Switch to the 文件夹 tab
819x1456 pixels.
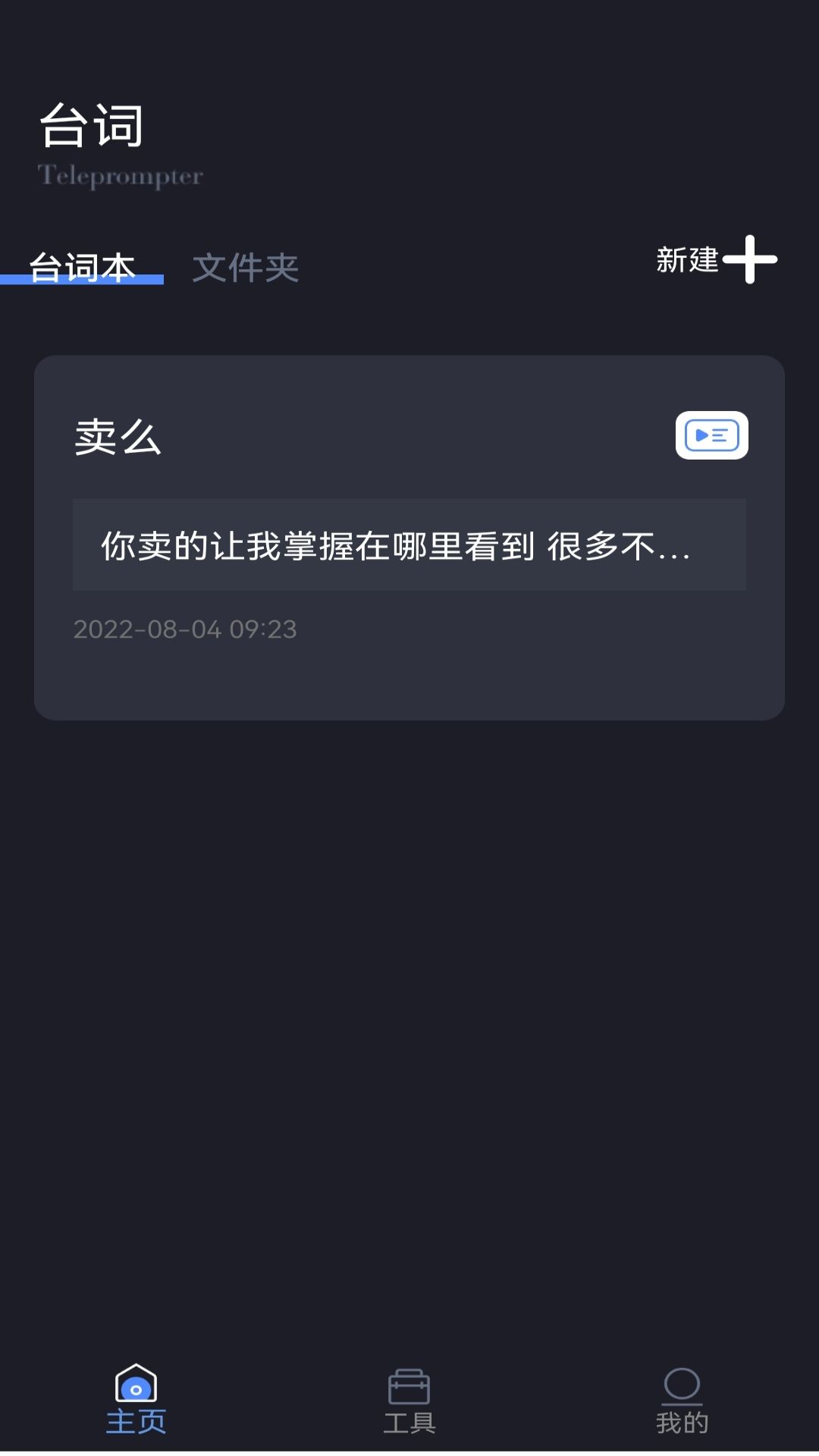[246, 265]
